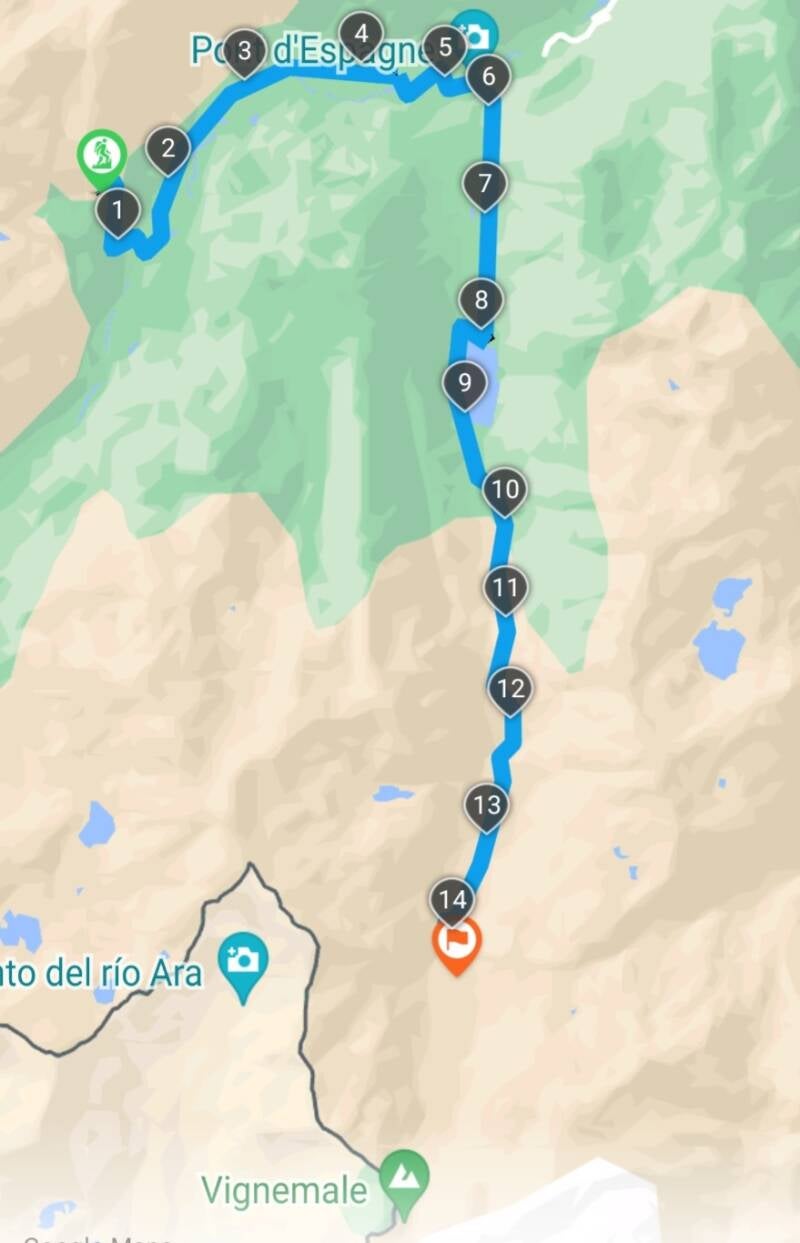This screenshot has height=1243, width=800.
Task: Select waypoint marker 13
Action: coord(487,804)
